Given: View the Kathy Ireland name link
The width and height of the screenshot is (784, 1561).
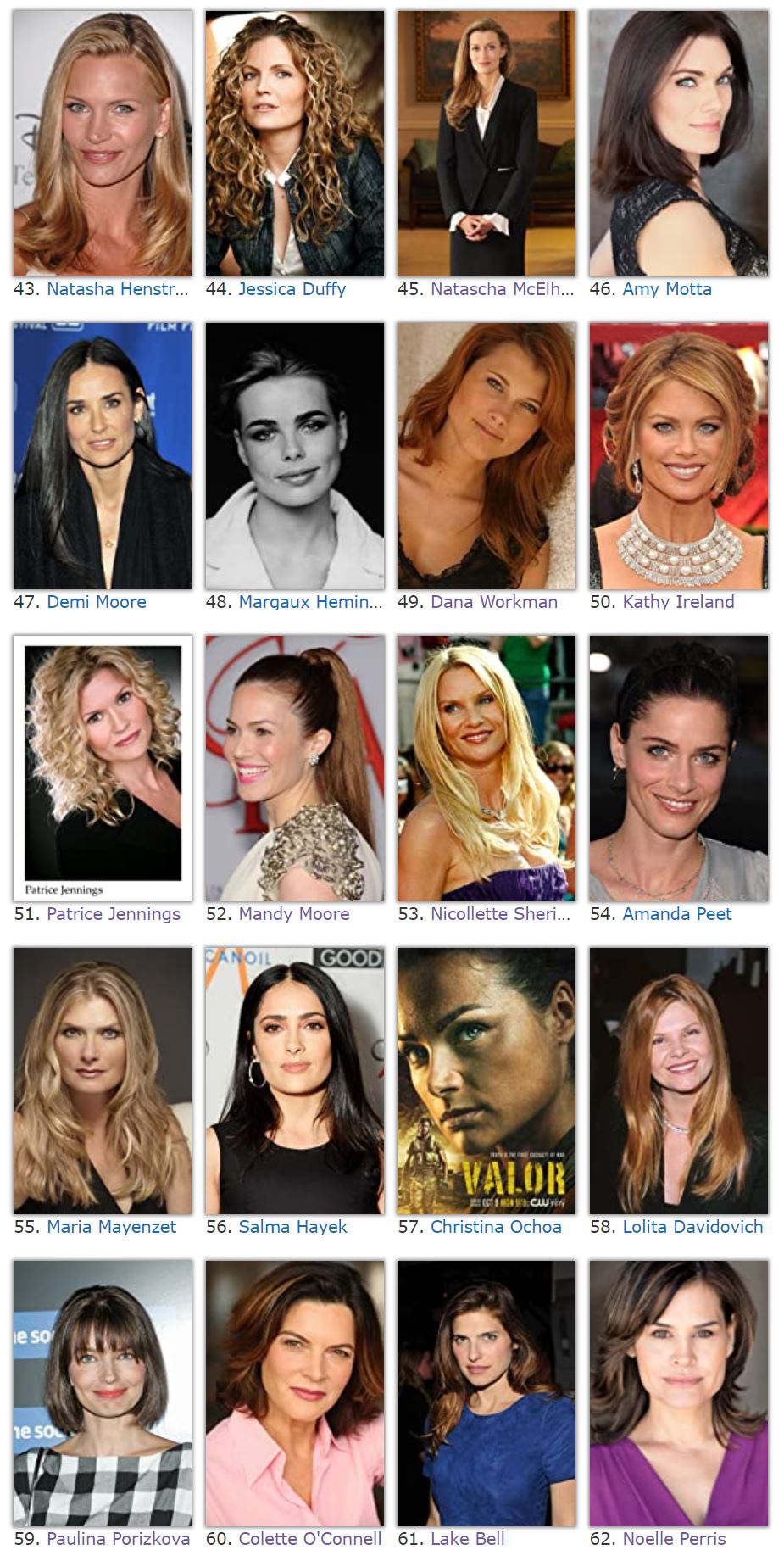Looking at the screenshot, I should click(x=678, y=602).
